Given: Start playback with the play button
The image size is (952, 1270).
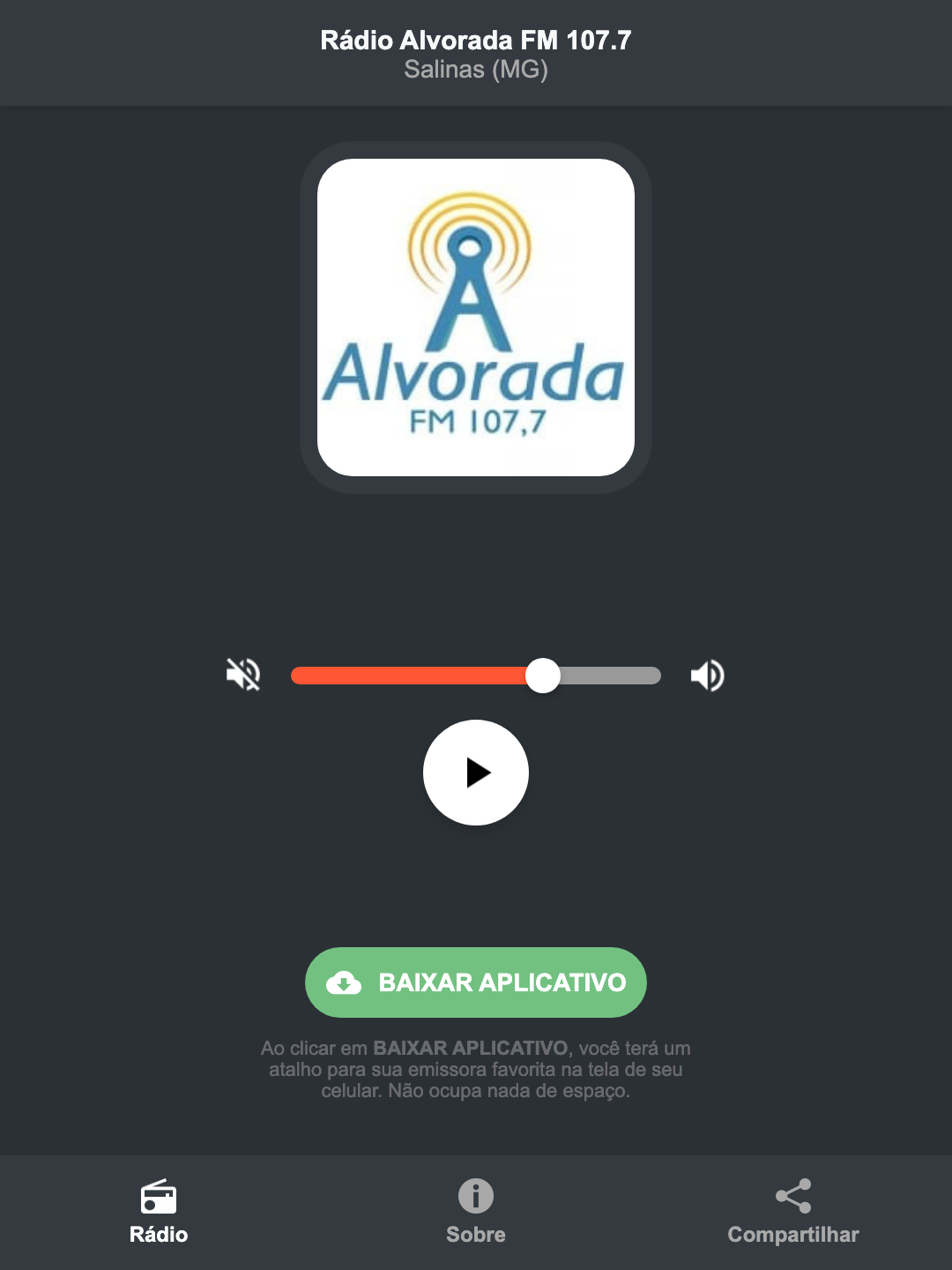Looking at the screenshot, I should click(x=476, y=773).
